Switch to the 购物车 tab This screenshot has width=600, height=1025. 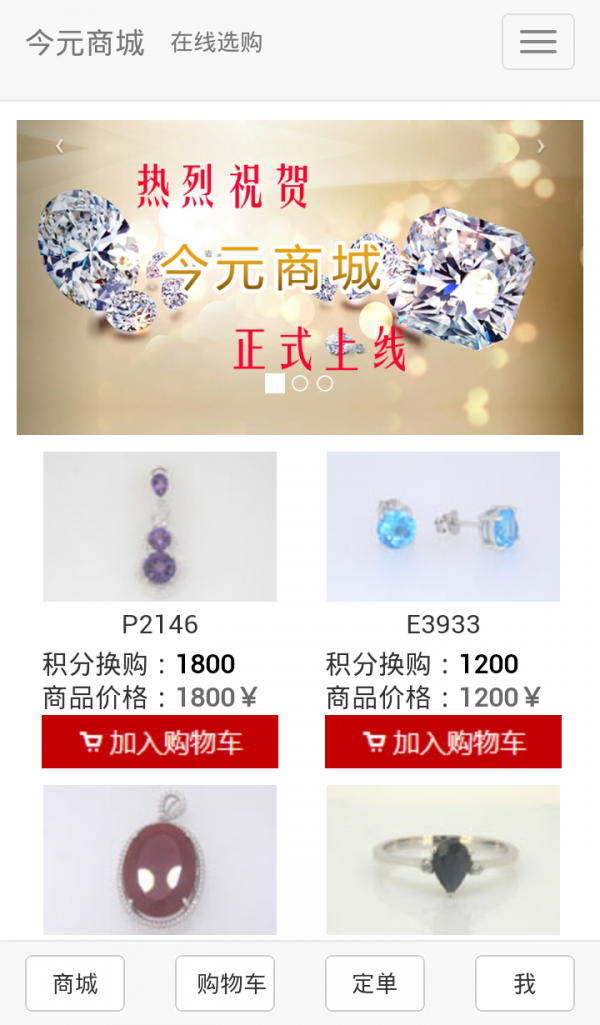[225, 984]
